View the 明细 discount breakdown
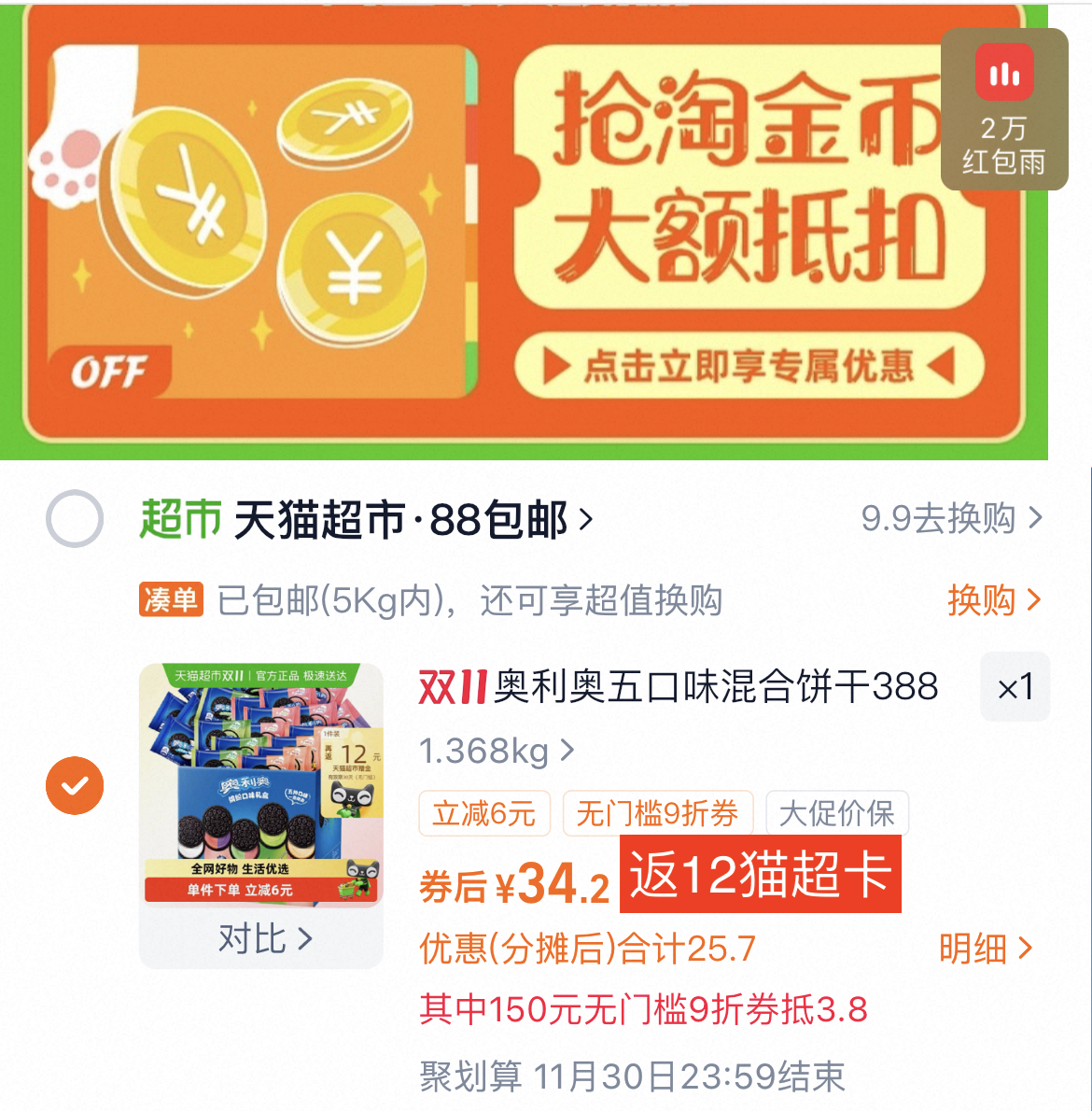 (985, 949)
